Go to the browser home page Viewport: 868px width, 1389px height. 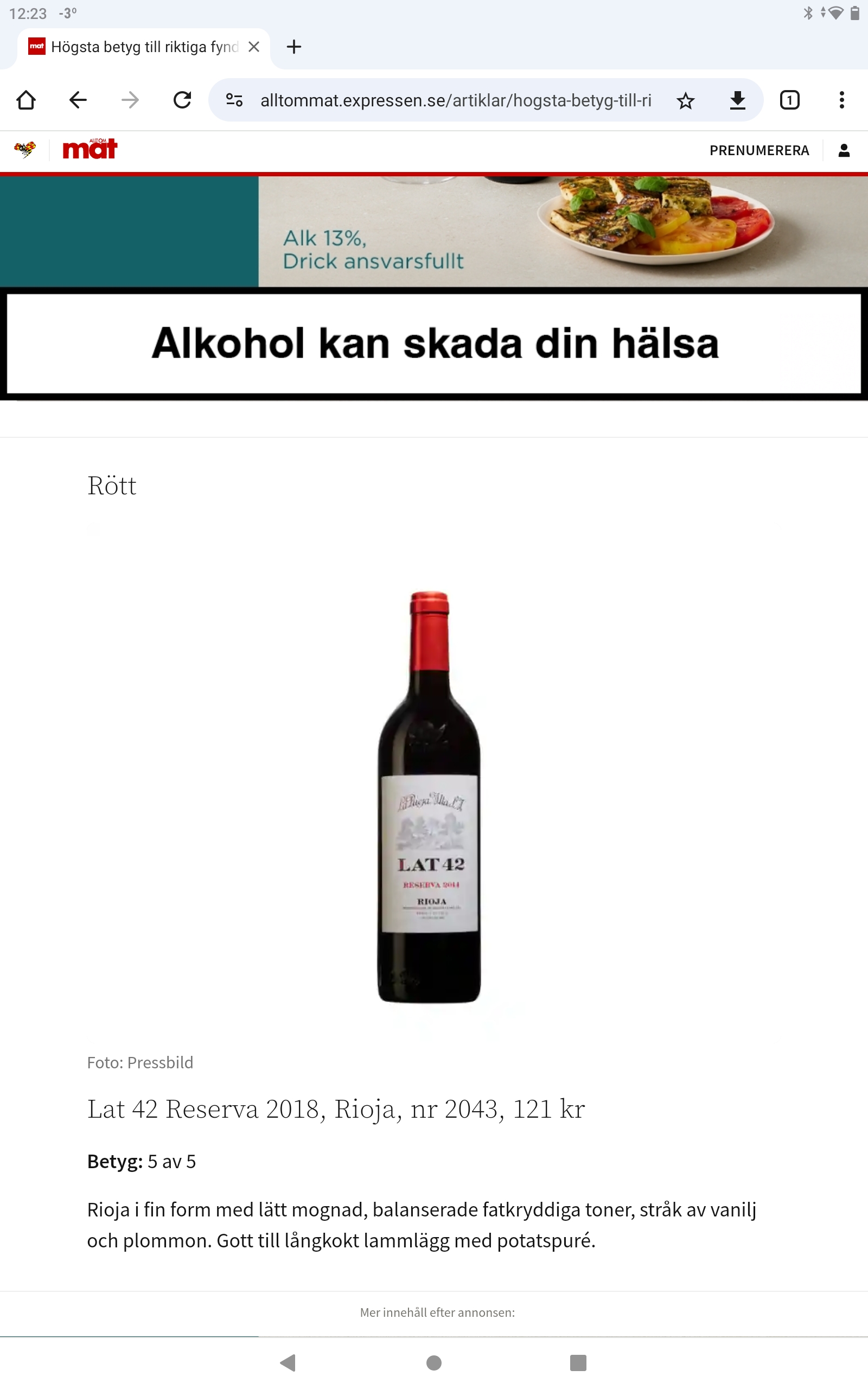[26, 100]
